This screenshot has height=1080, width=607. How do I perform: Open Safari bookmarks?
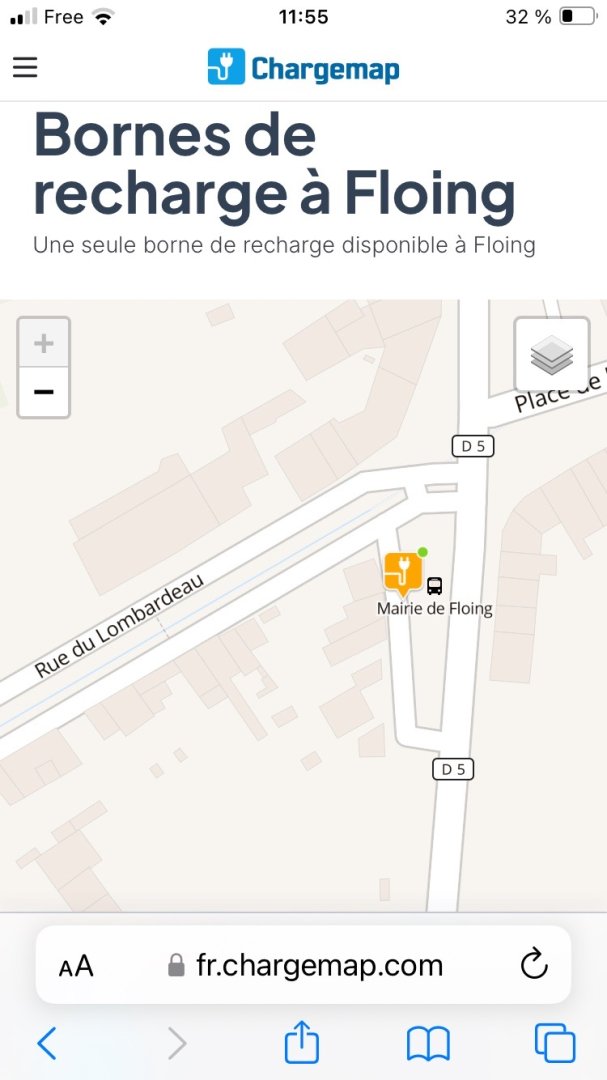[428, 1044]
